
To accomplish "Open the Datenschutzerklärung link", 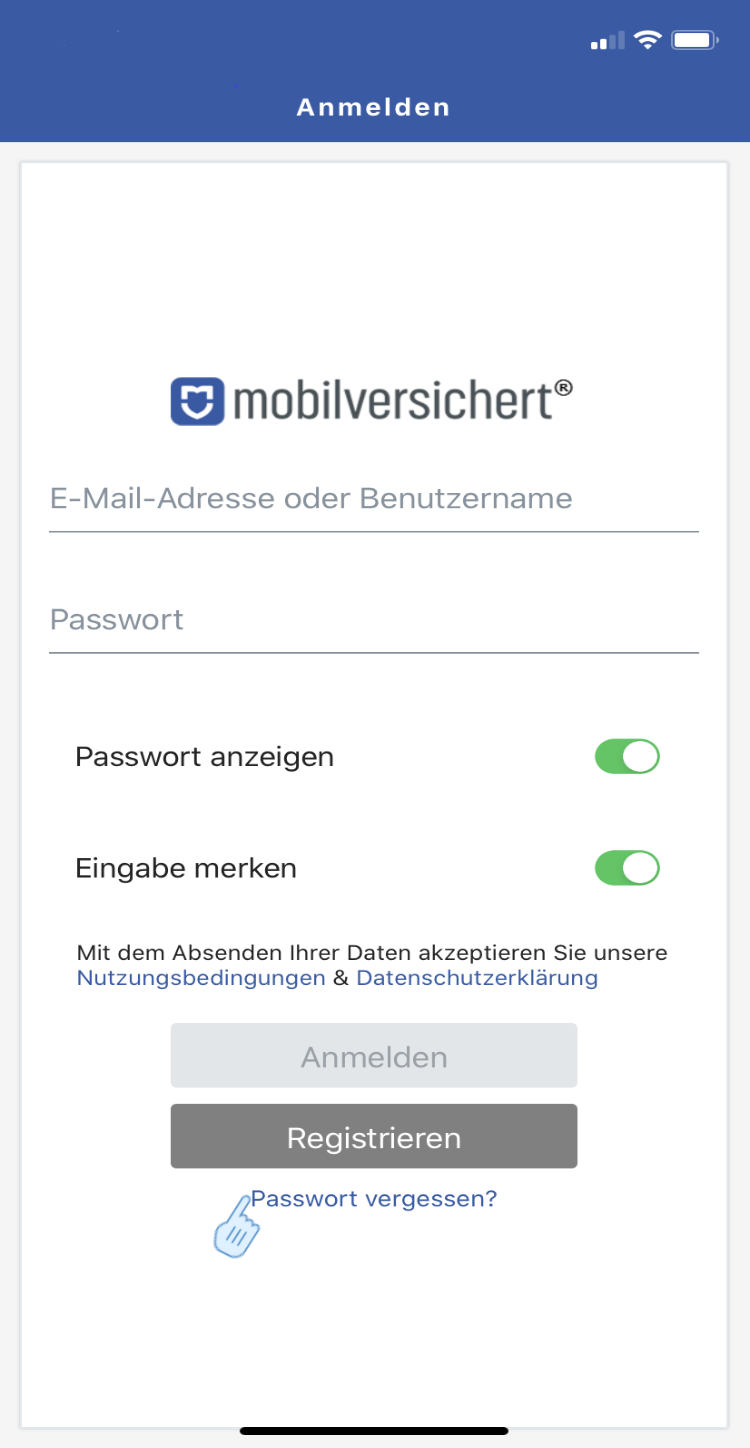I will (x=477, y=978).
